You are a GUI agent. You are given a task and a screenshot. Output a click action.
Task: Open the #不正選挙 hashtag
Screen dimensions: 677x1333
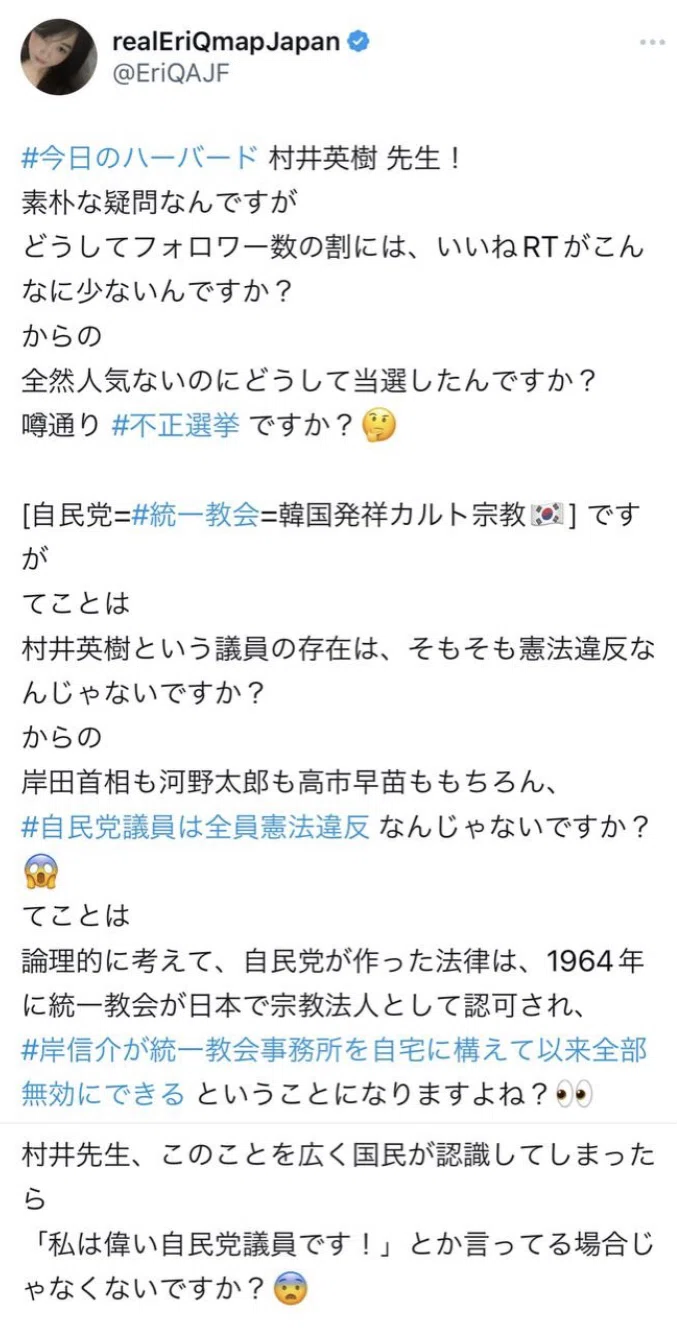pyautogui.click(x=175, y=425)
